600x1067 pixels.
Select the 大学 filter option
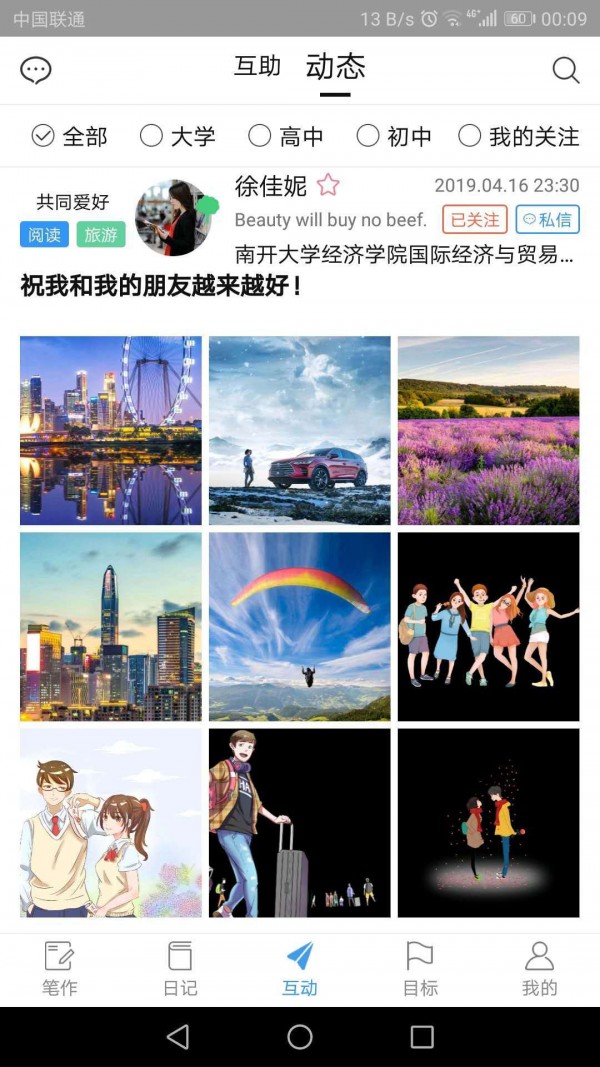point(178,136)
